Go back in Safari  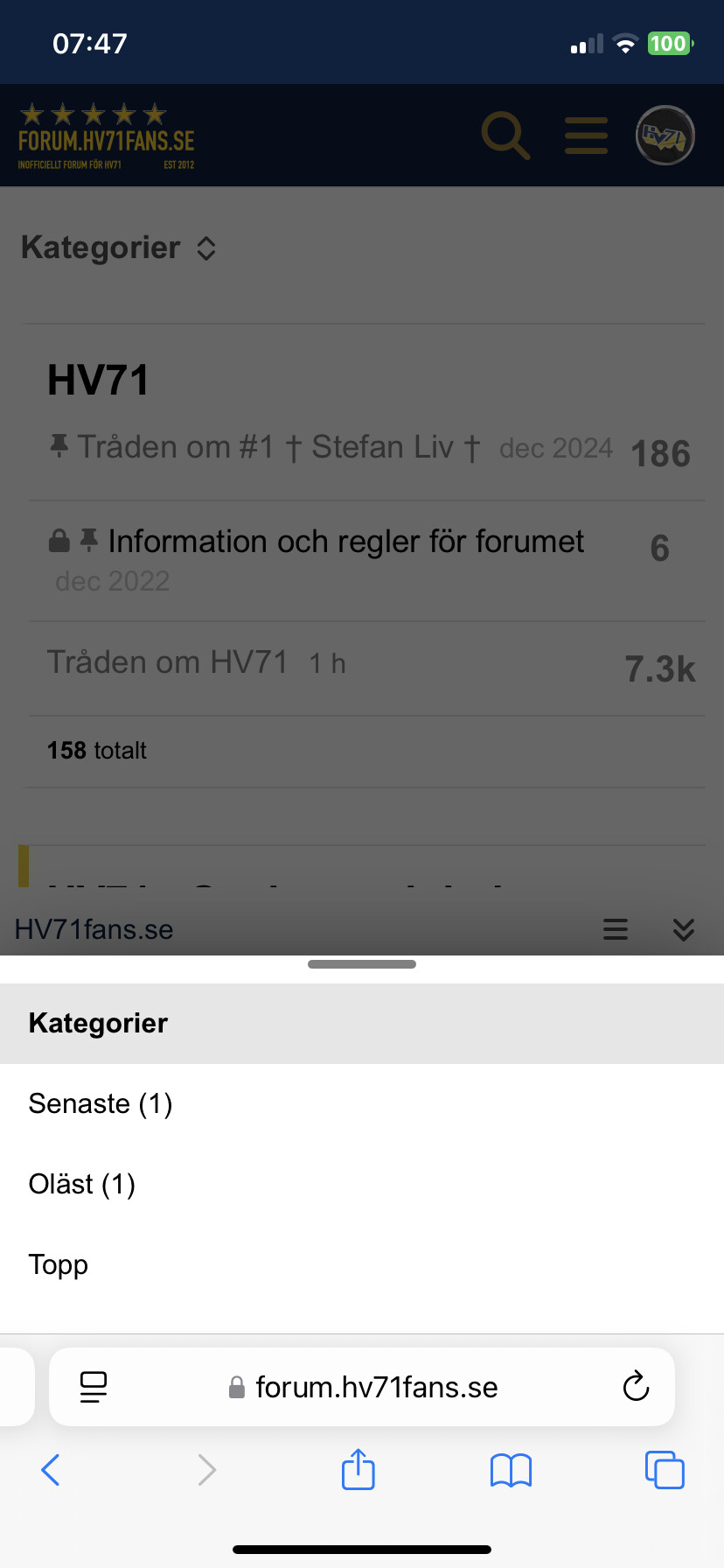point(51,1470)
